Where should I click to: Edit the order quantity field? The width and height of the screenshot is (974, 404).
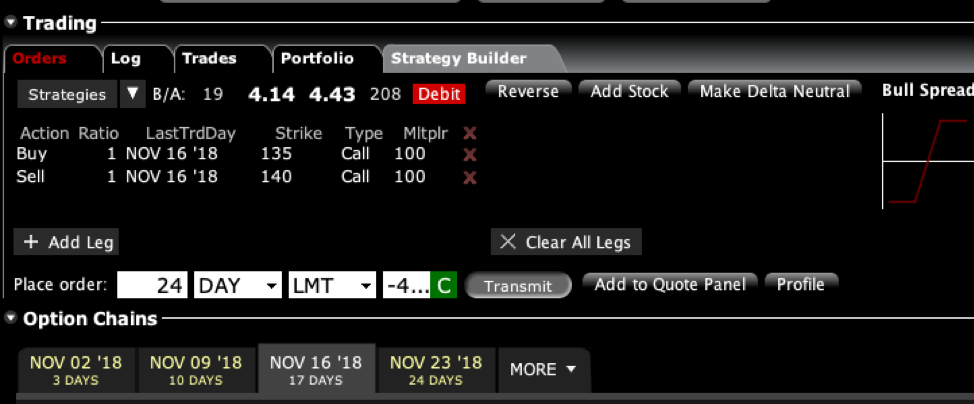coord(152,285)
